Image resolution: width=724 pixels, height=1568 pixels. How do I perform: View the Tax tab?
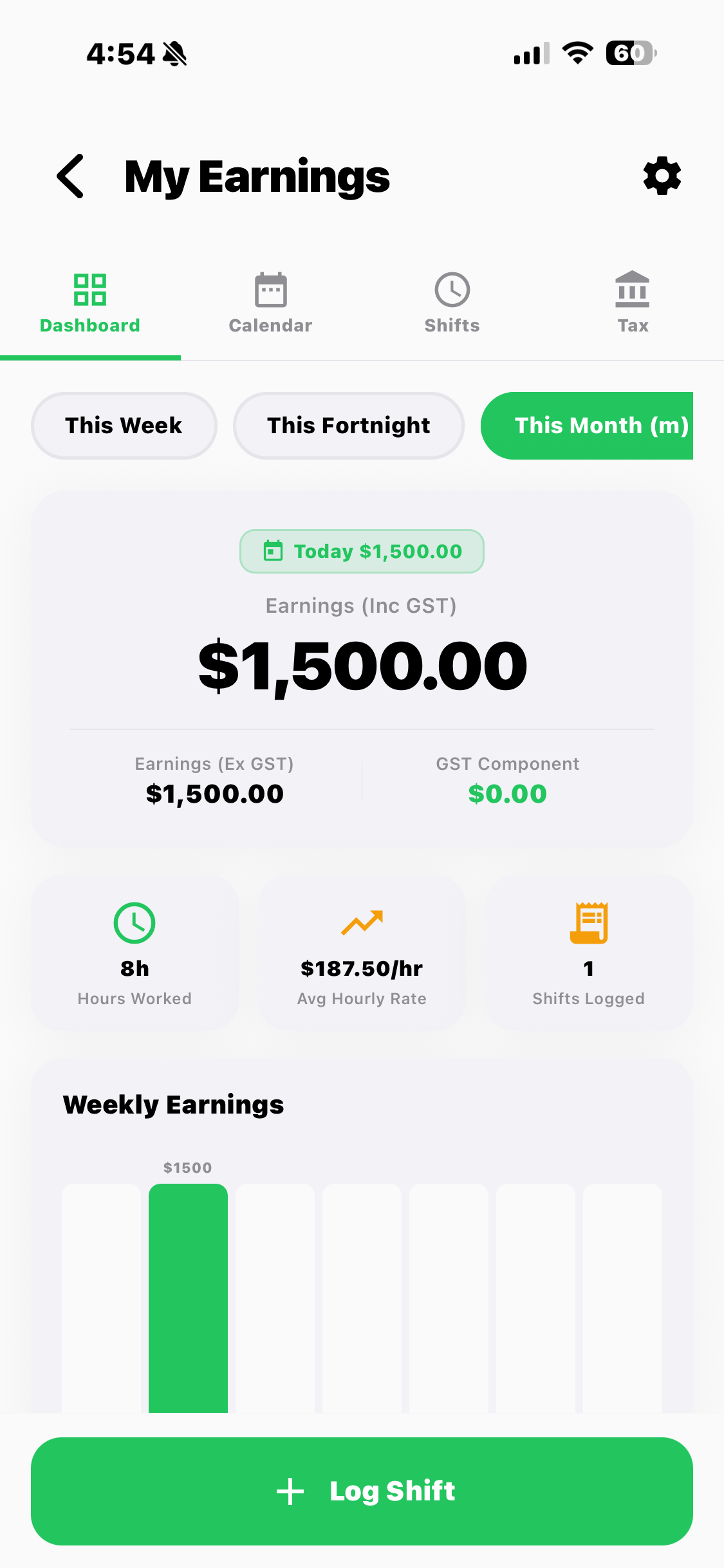click(633, 303)
